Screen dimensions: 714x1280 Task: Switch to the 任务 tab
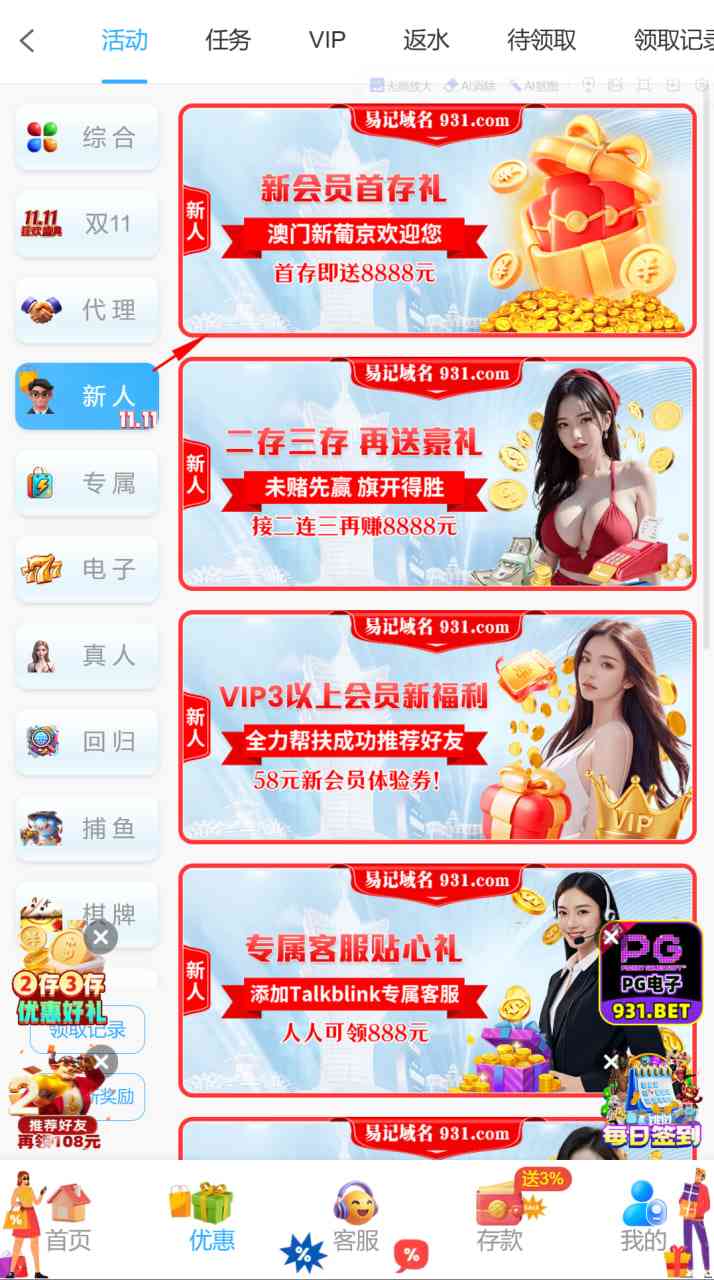click(228, 40)
